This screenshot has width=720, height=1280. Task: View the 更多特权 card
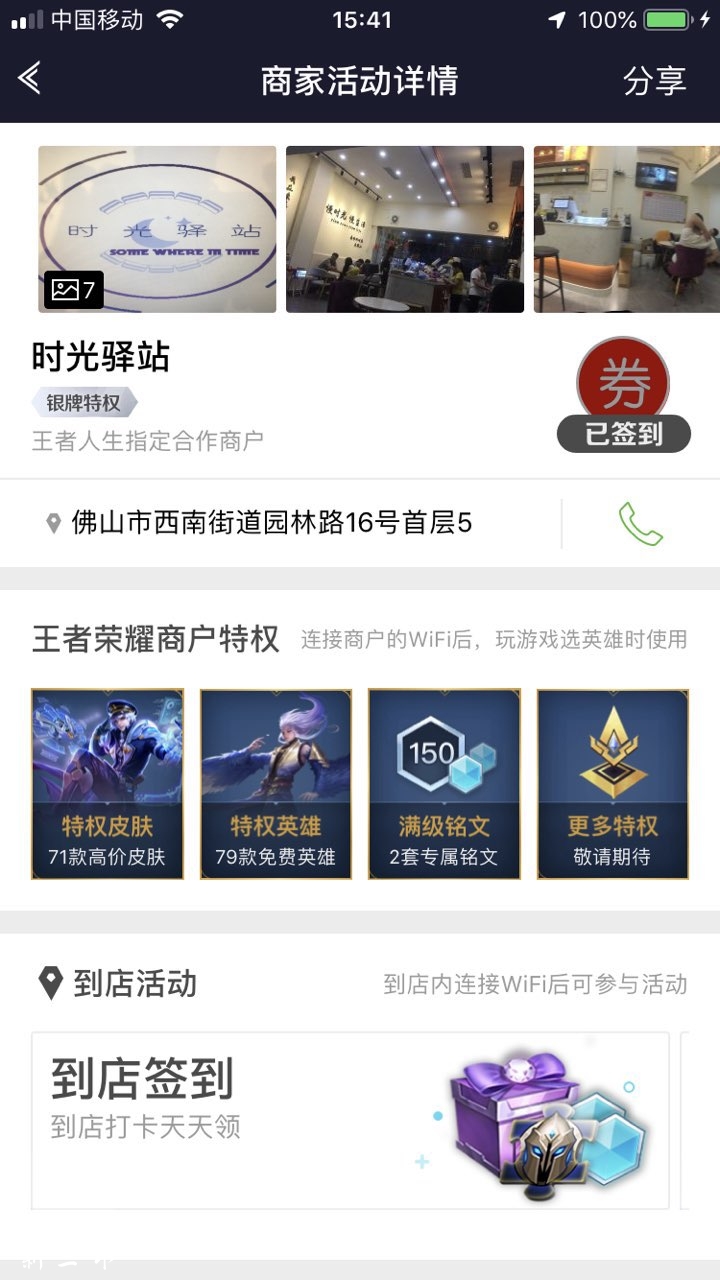pyautogui.click(x=613, y=784)
